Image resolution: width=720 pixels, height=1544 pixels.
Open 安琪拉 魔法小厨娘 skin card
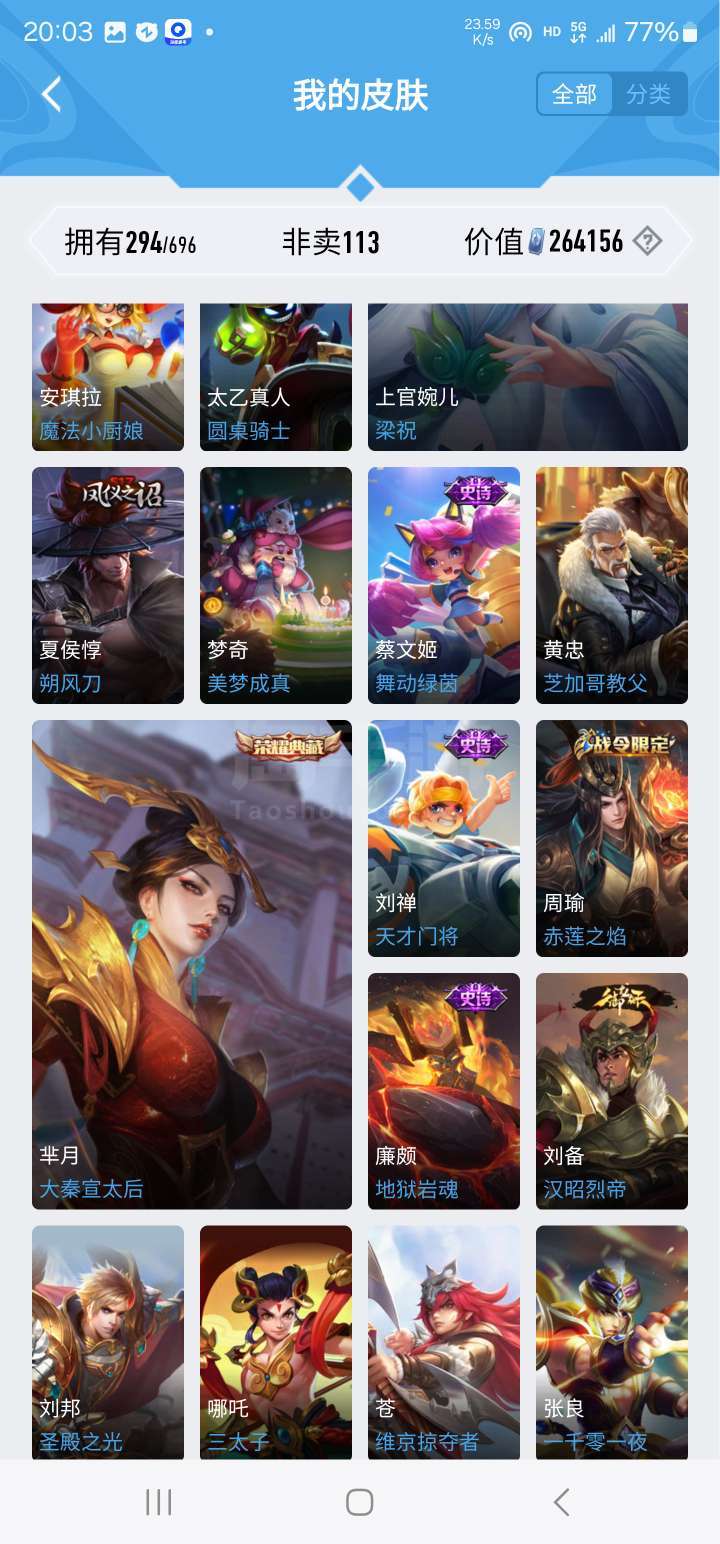[x=108, y=377]
